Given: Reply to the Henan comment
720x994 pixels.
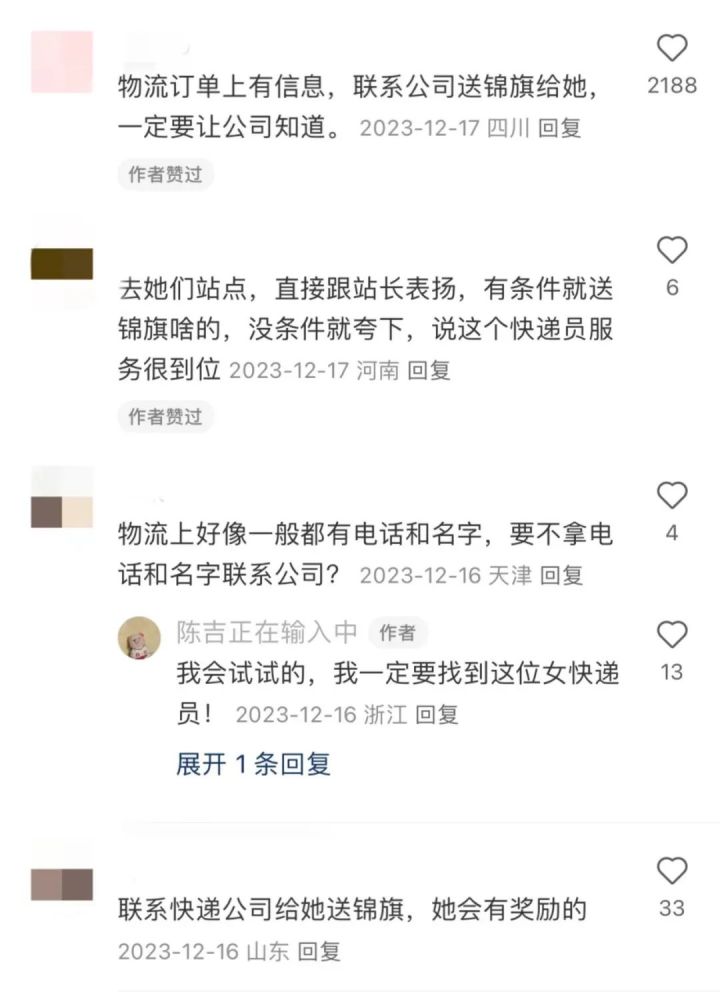Looking at the screenshot, I should (x=430, y=370).
